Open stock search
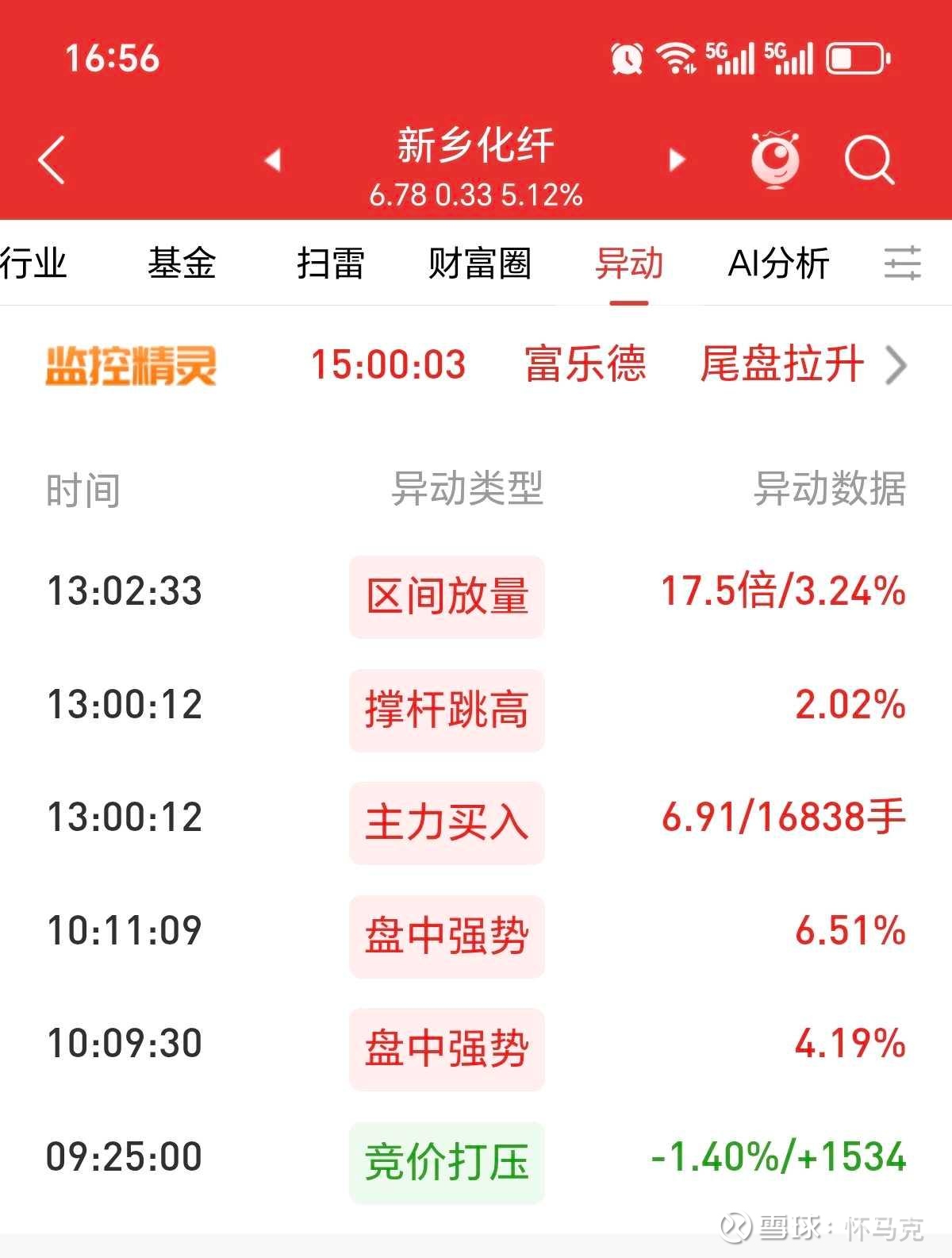 click(869, 160)
